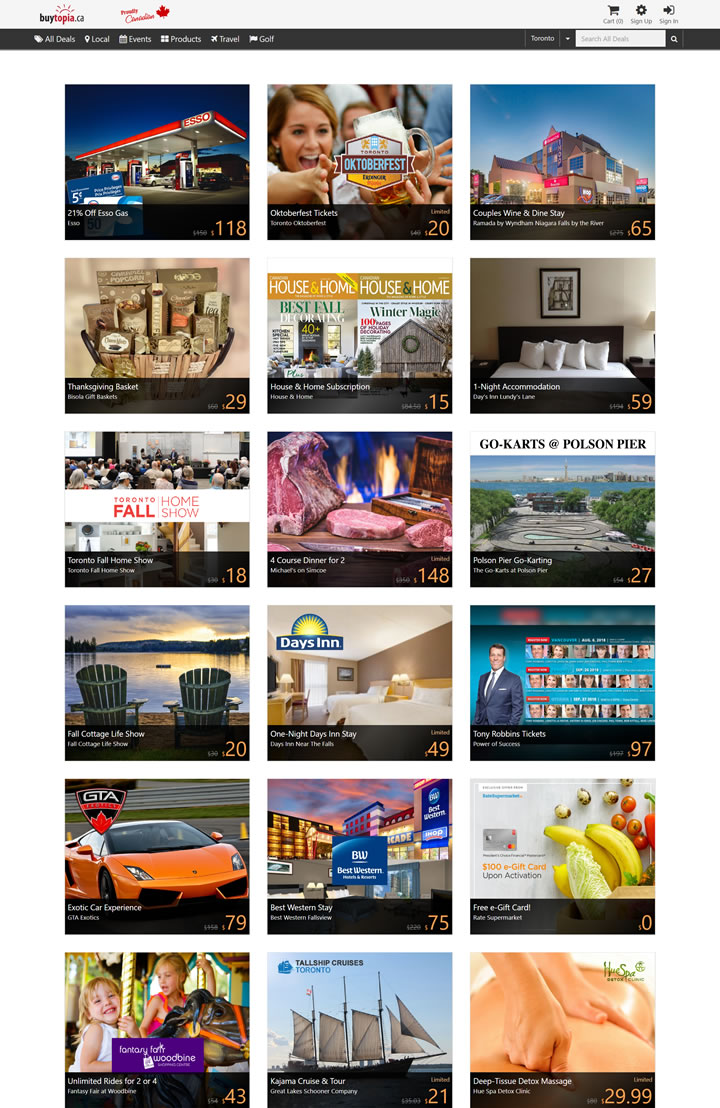Switch to the Products tab
720x1108 pixels.
[x=181, y=39]
